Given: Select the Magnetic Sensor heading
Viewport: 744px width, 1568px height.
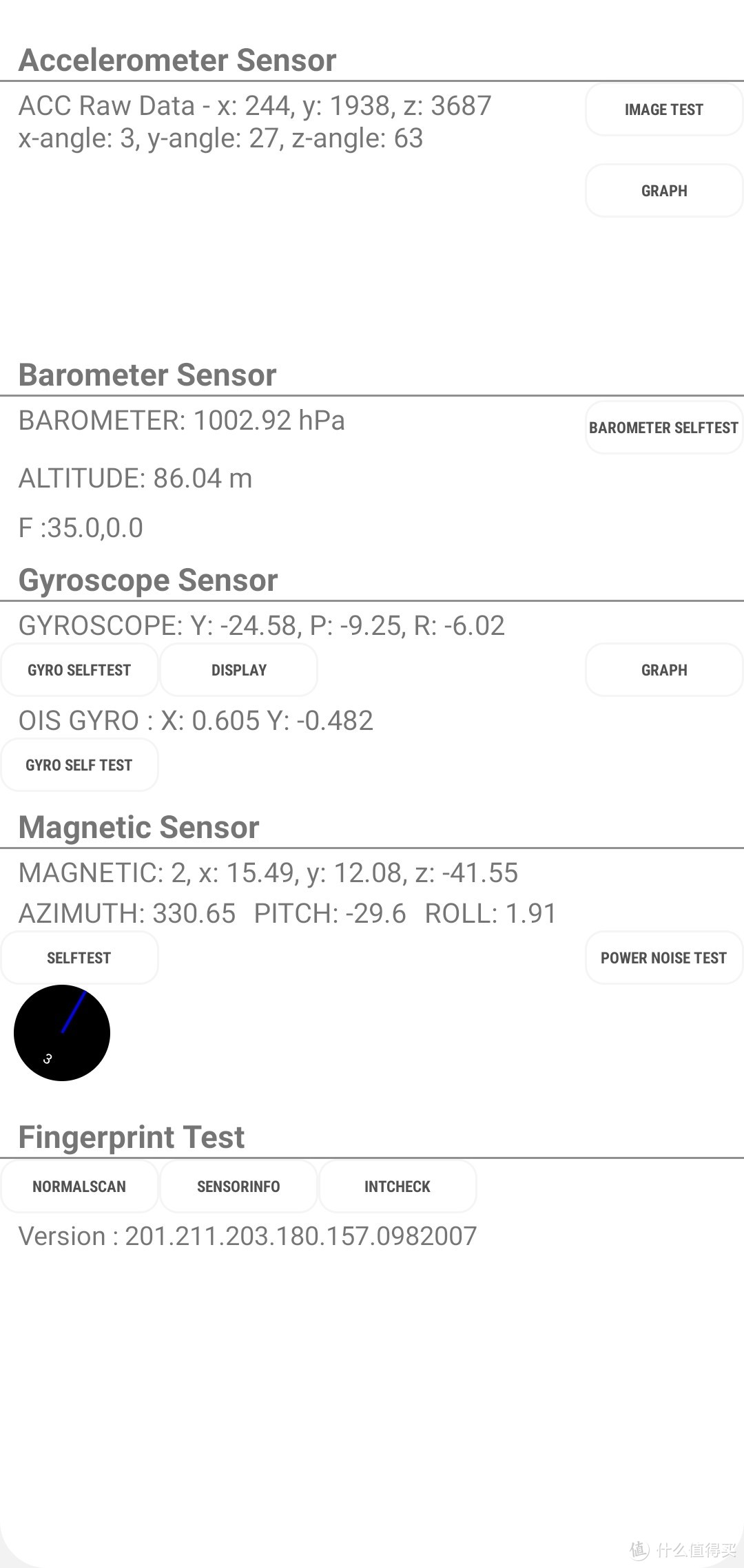Looking at the screenshot, I should tap(138, 826).
